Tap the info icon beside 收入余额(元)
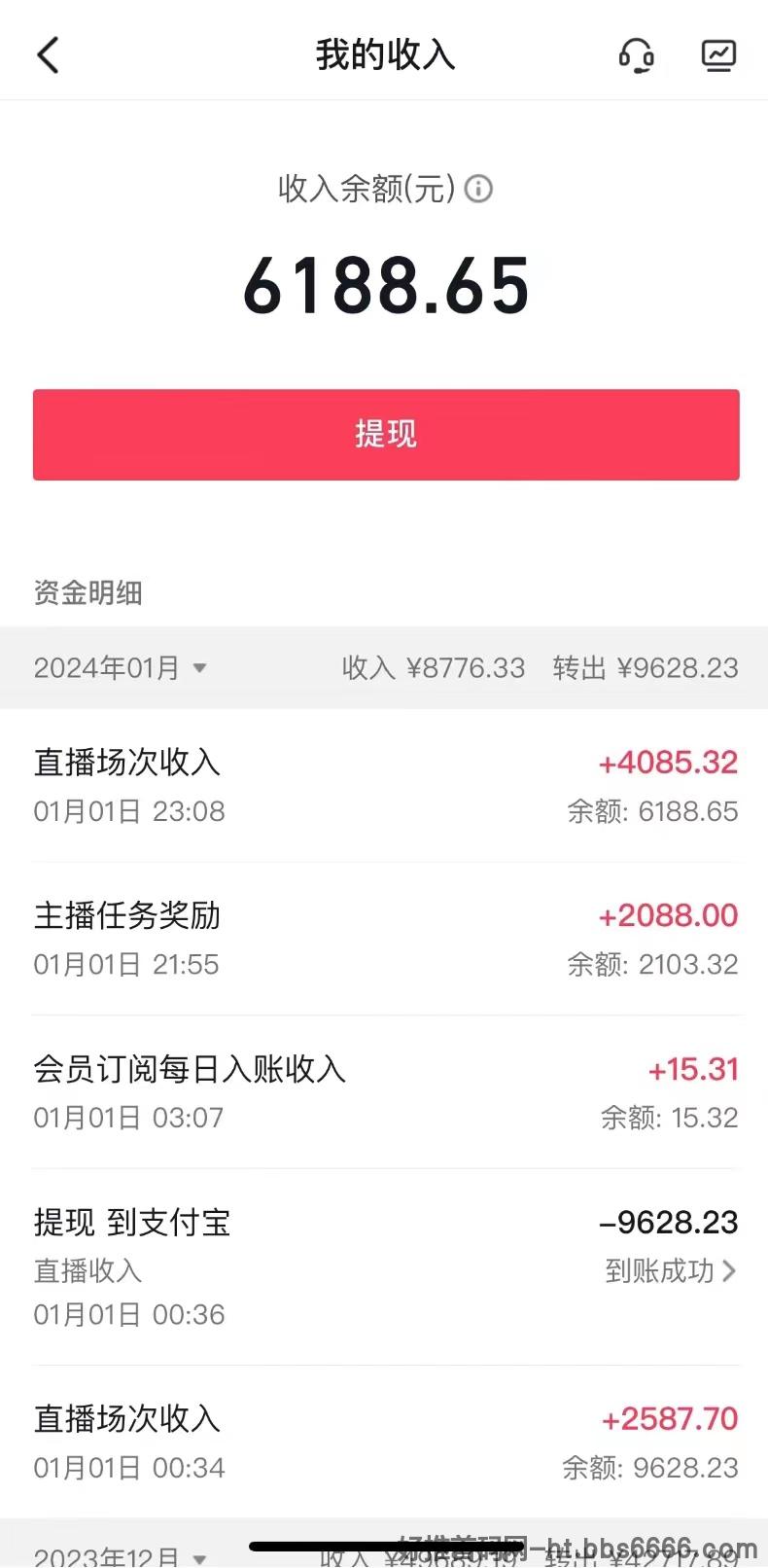 (478, 188)
